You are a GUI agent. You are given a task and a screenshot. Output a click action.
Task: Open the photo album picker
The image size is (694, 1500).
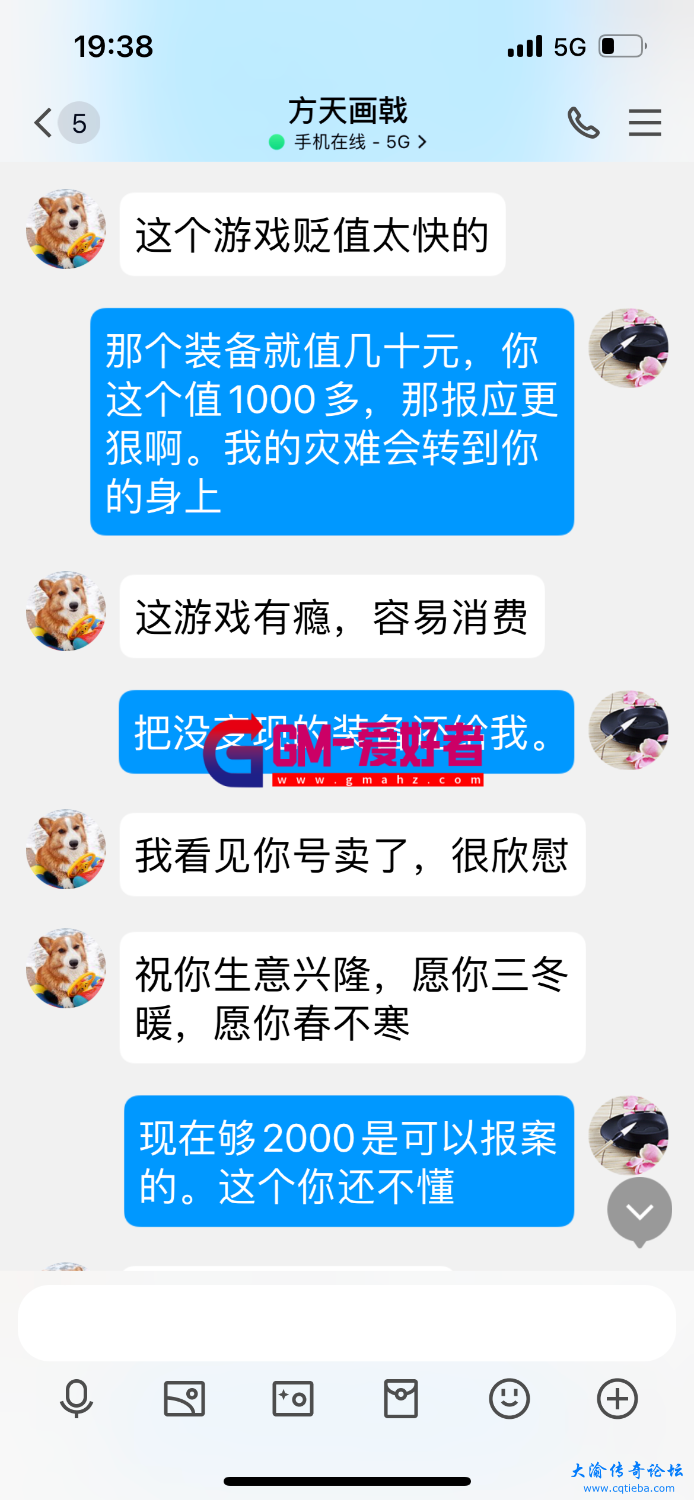coord(184,1399)
